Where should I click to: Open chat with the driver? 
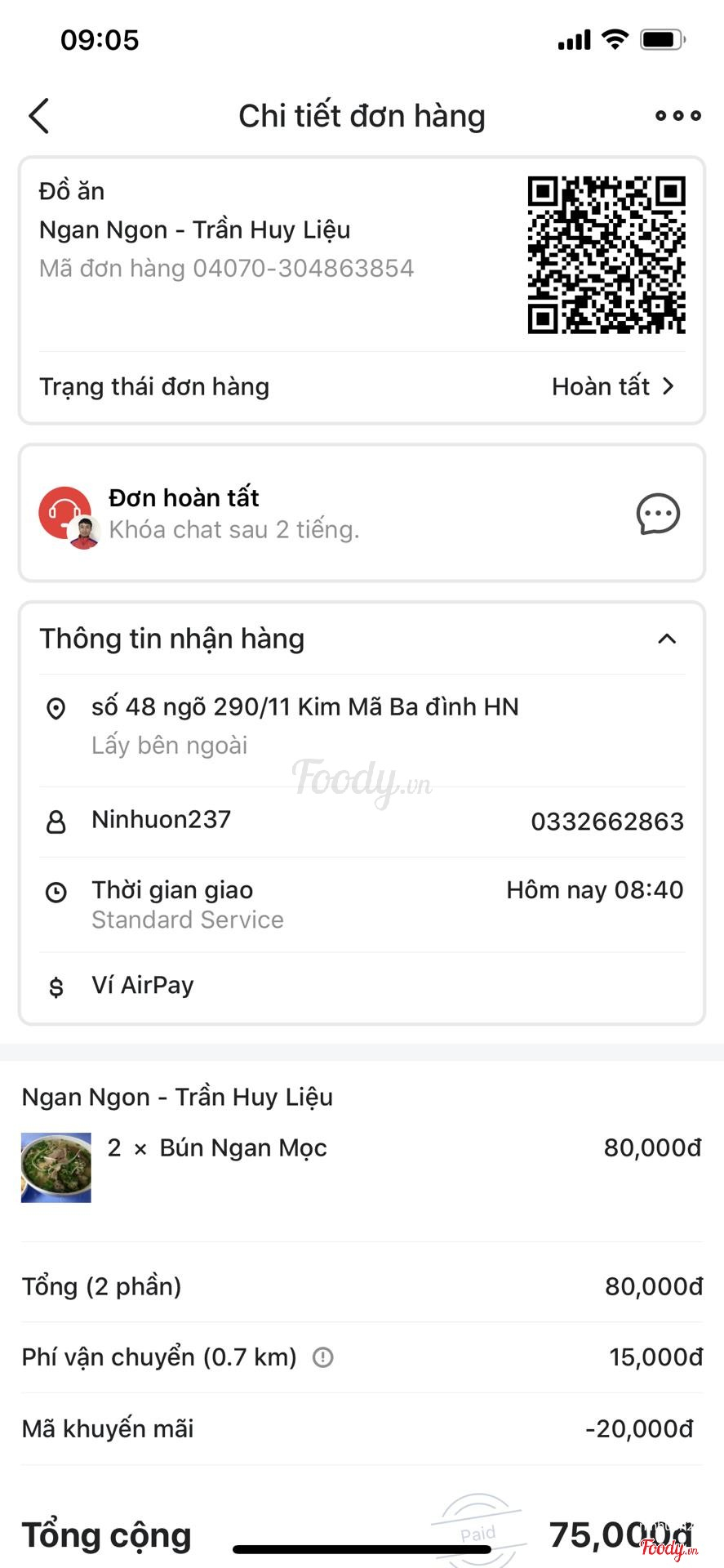(x=658, y=514)
